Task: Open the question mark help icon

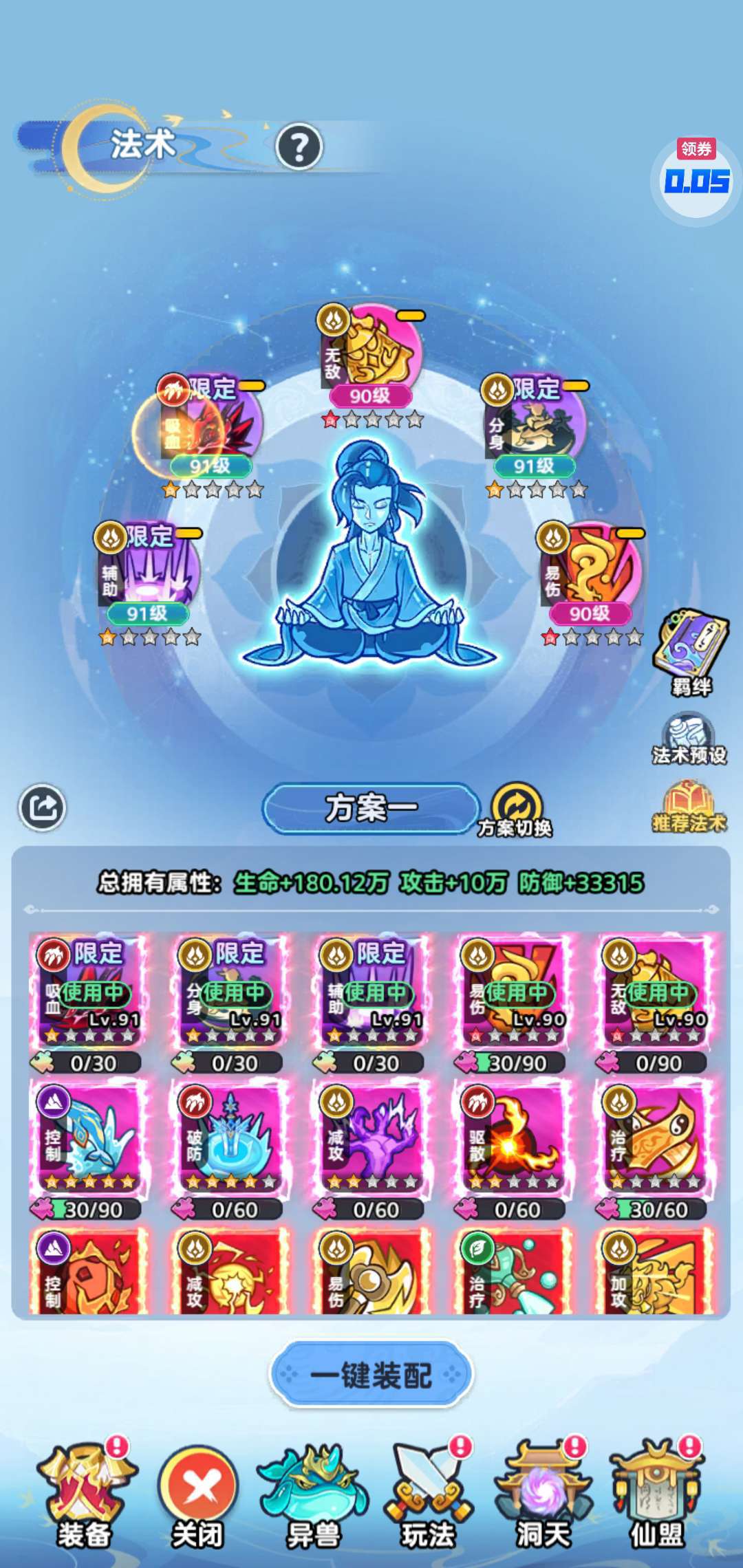Action: coord(299,146)
